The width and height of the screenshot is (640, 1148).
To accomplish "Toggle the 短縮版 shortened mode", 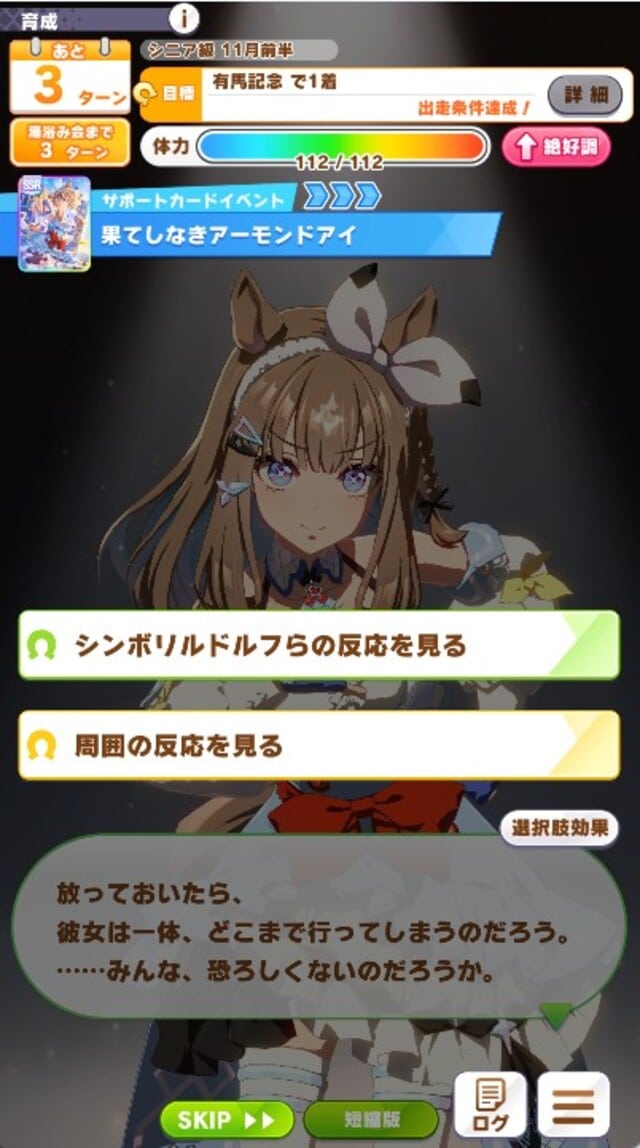I will 371,1119.
